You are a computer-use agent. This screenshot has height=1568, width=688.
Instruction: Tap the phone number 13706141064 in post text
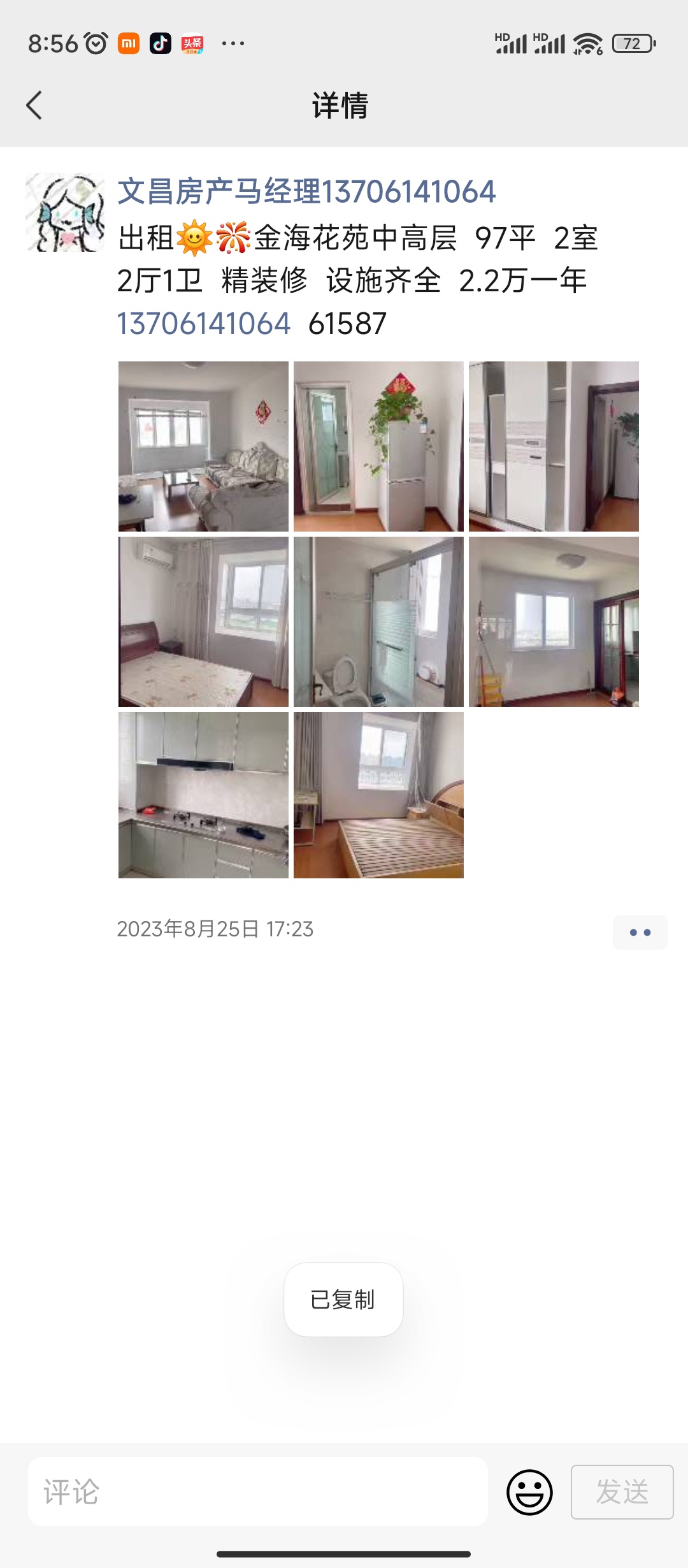tap(204, 324)
